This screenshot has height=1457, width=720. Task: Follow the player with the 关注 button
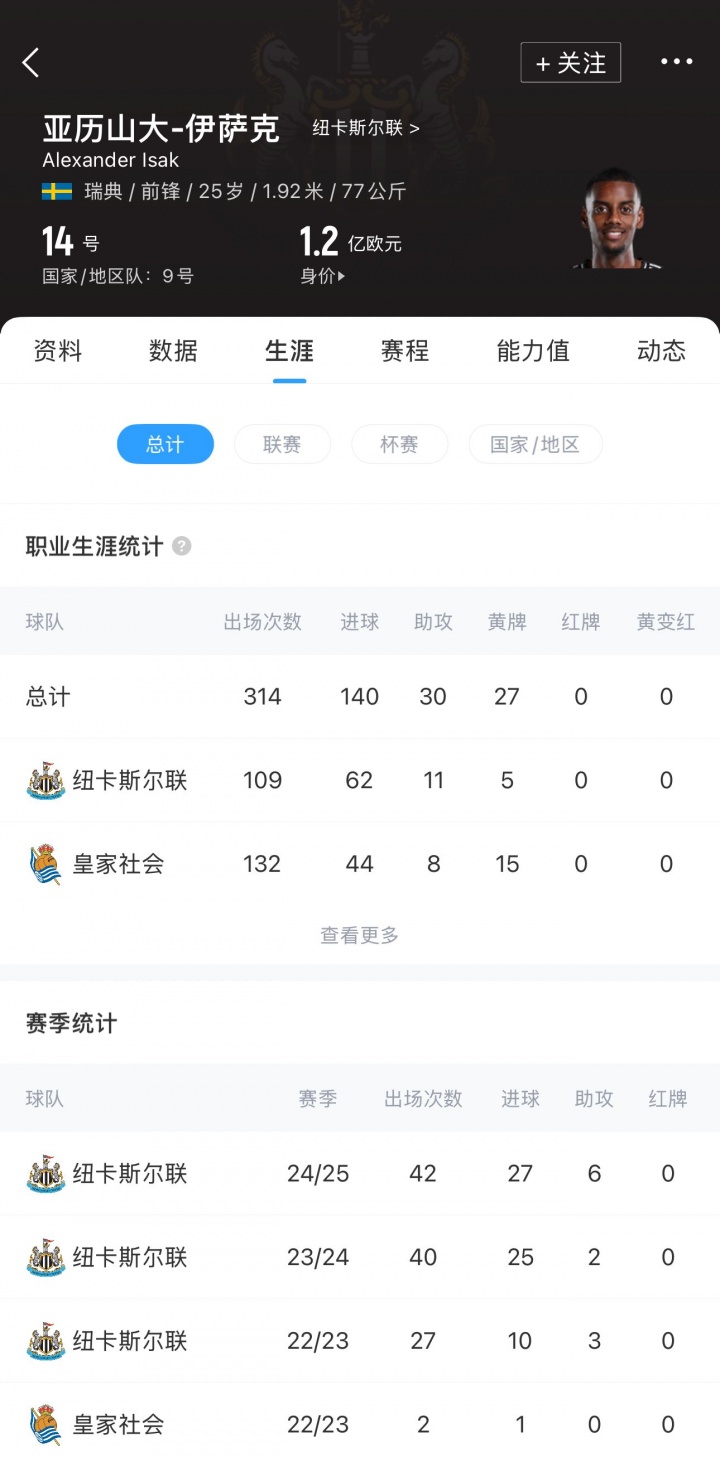pyautogui.click(x=570, y=63)
